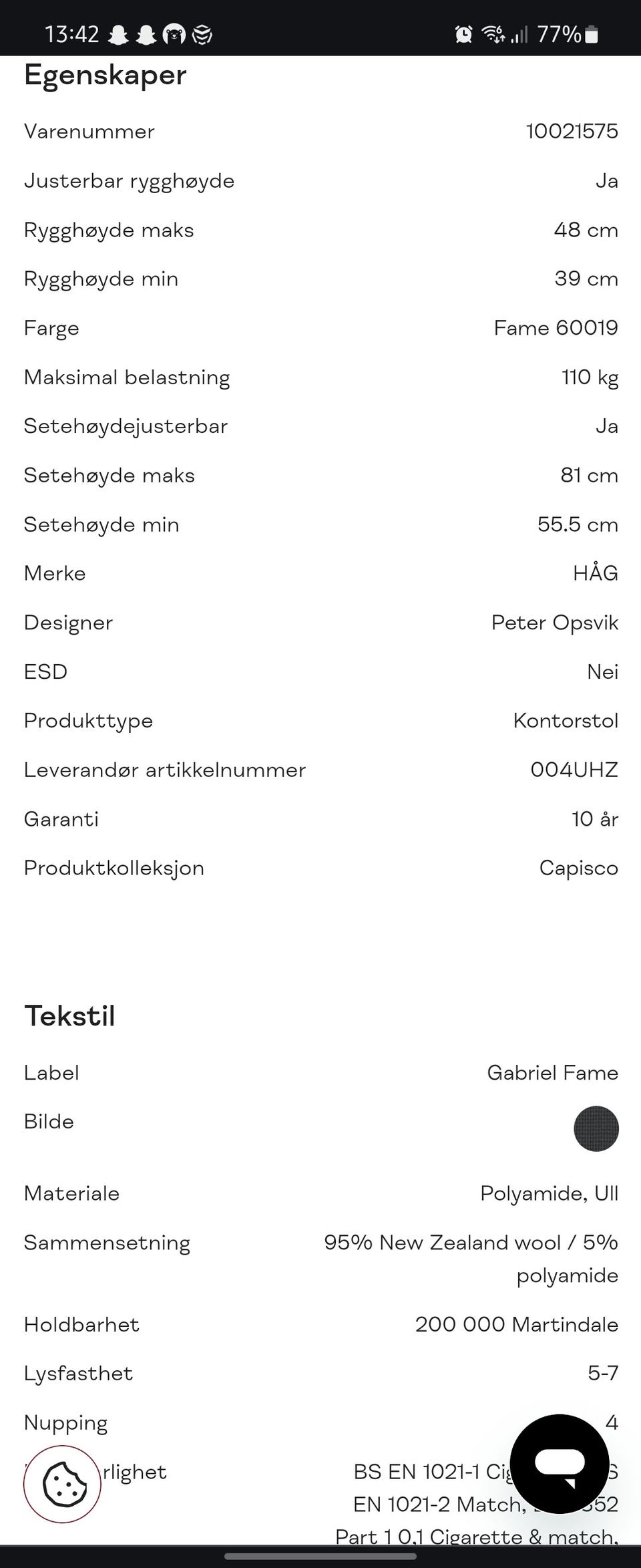The width and height of the screenshot is (641, 1568).
Task: Select designer Peter Opsvik
Action: pyautogui.click(x=554, y=622)
